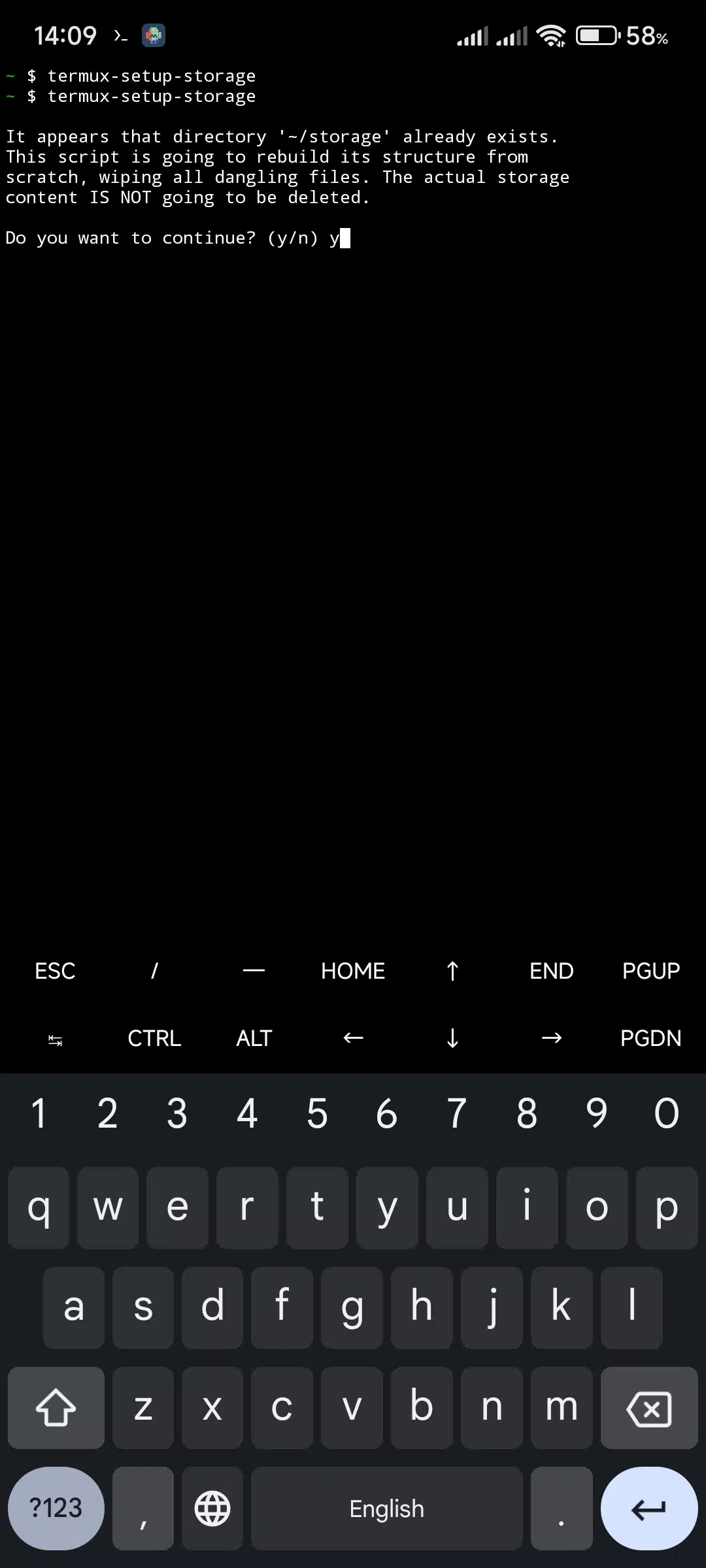This screenshot has height=1568, width=706.
Task: Tap the down arrow key
Action: pyautogui.click(x=452, y=1038)
